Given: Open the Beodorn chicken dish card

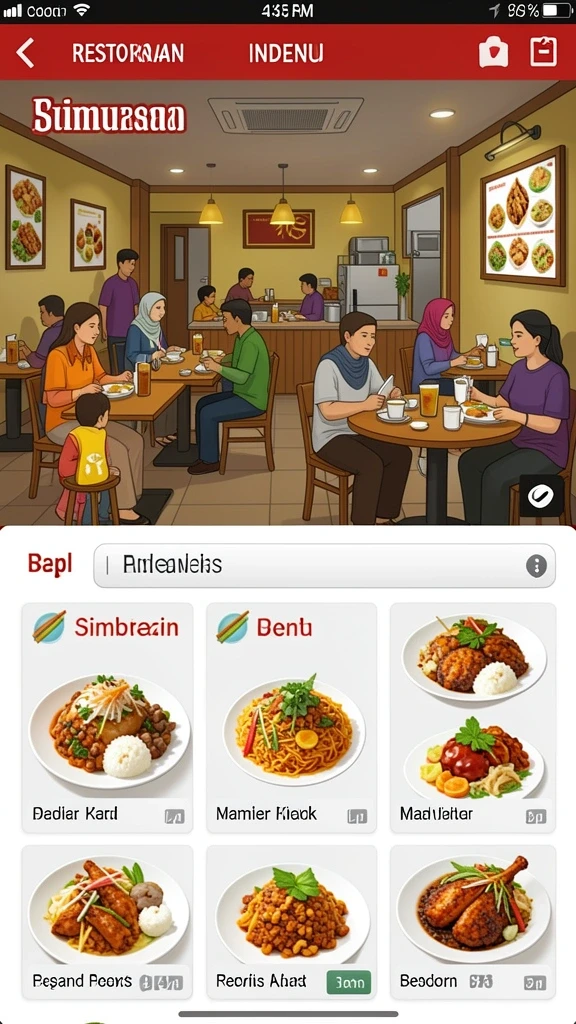Looking at the screenshot, I should [473, 922].
